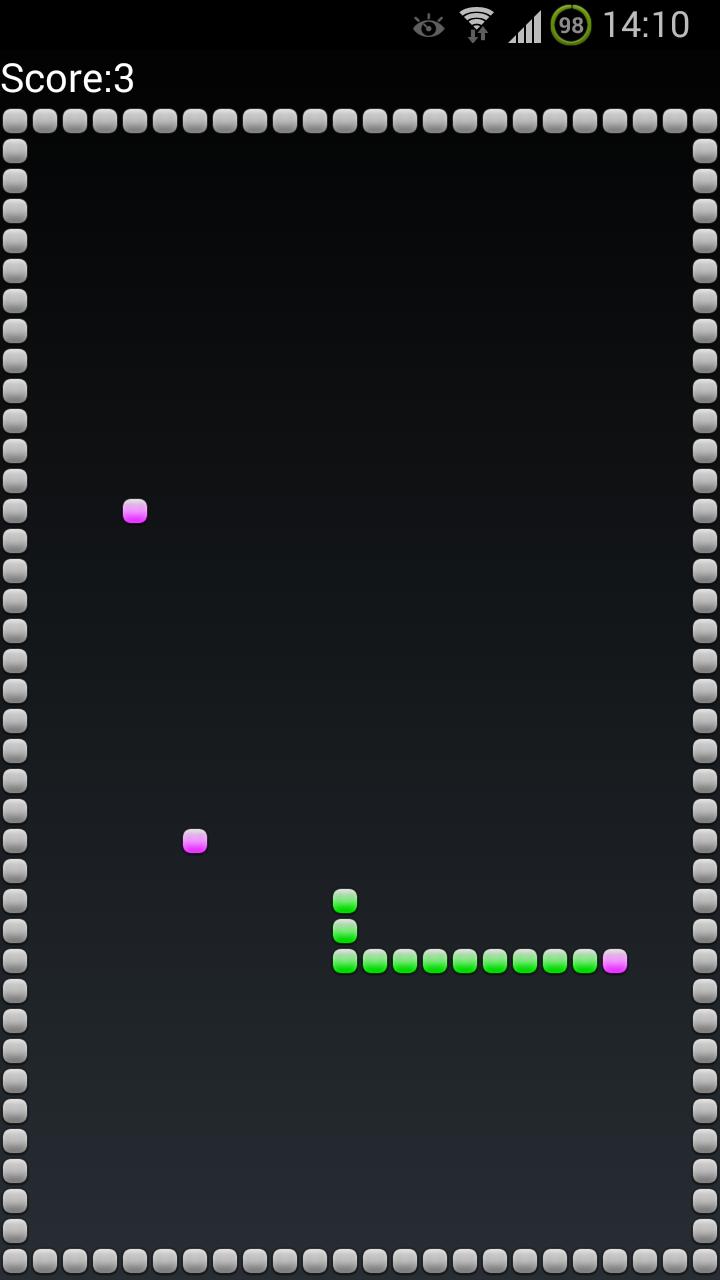Tap the bend where the snake turns
Image resolution: width=720 pixels, height=1280 pixels.
[x=344, y=961]
